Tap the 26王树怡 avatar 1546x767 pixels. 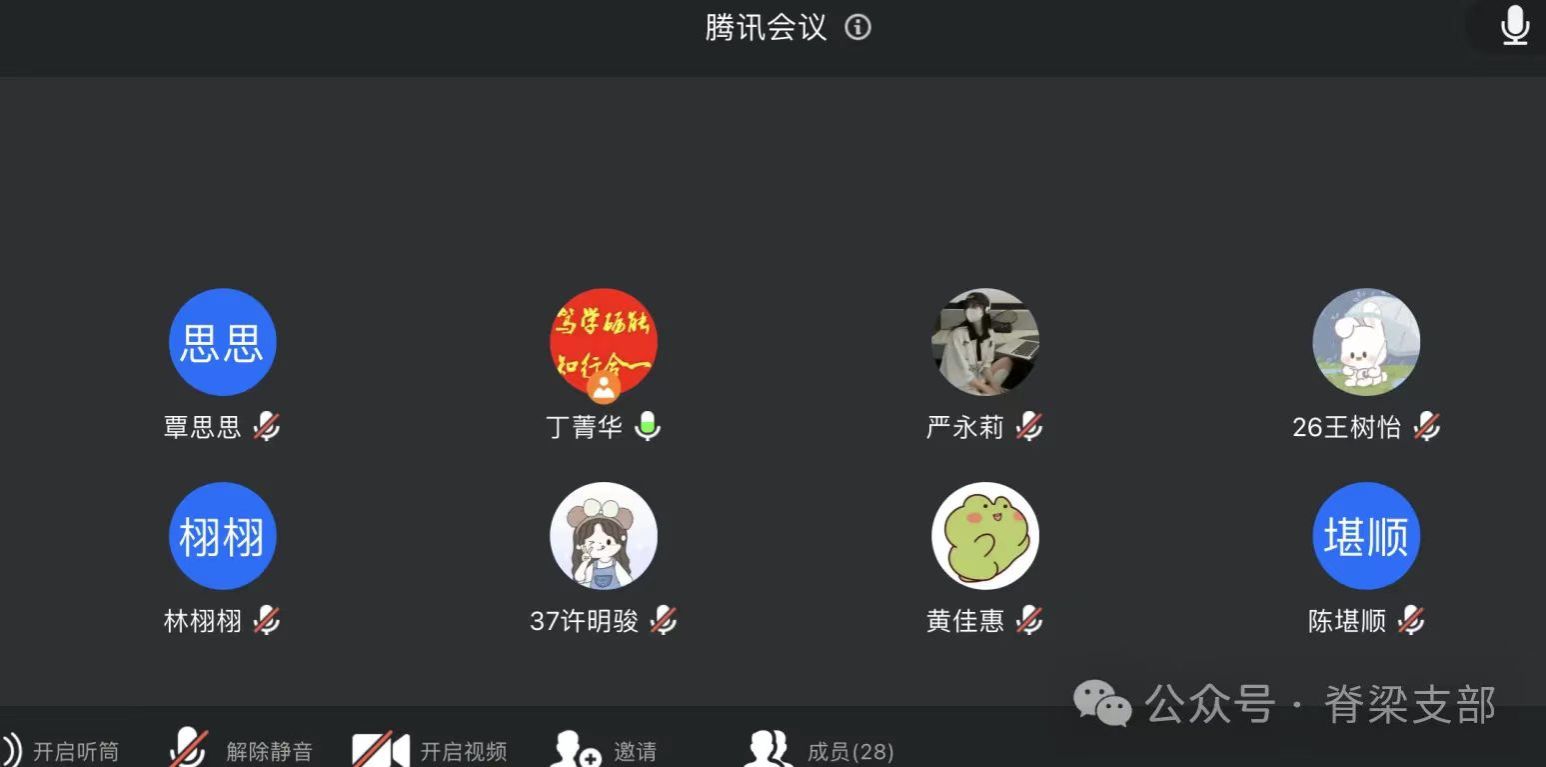pyautogui.click(x=1366, y=343)
